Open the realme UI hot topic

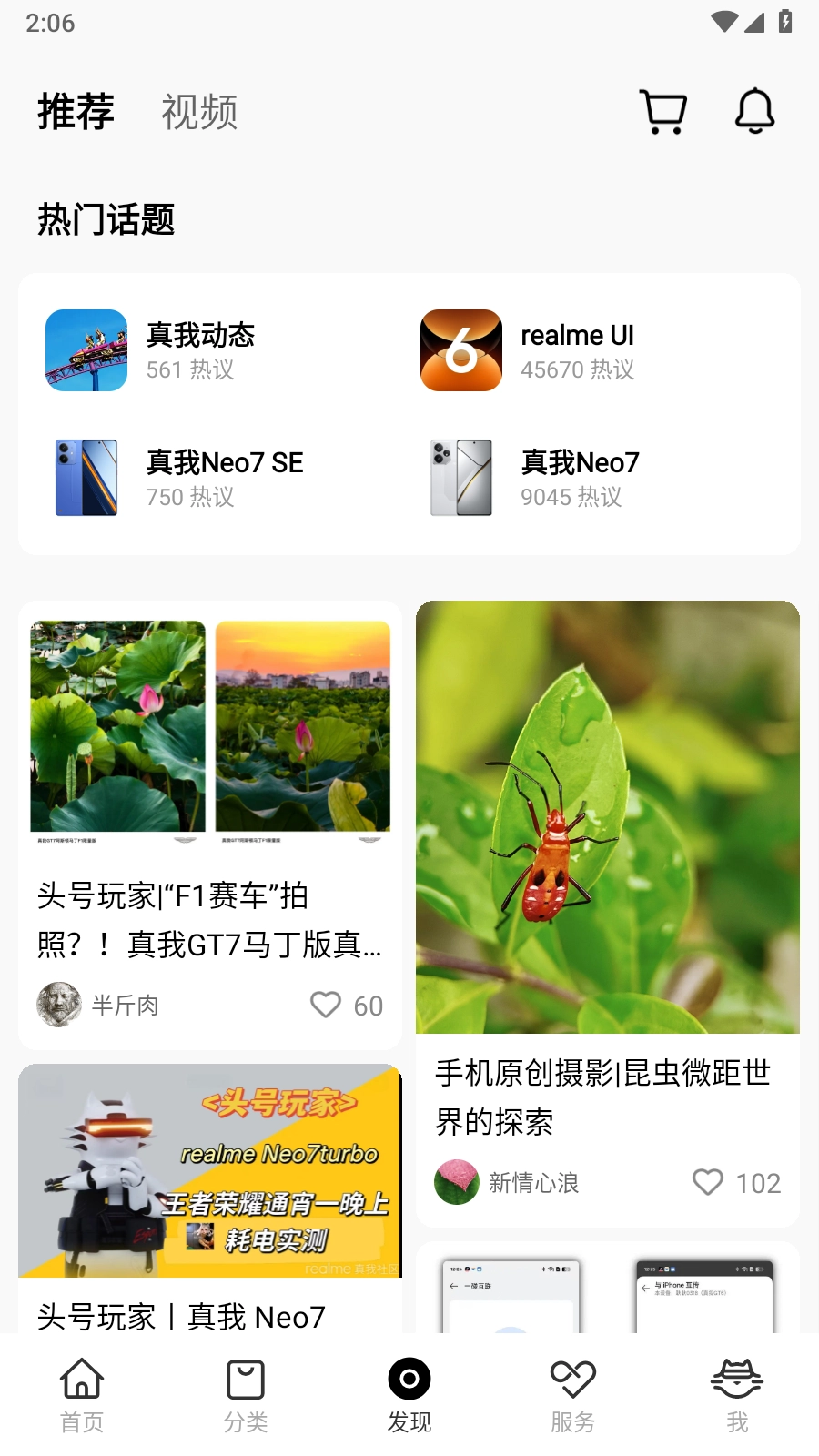460,350
